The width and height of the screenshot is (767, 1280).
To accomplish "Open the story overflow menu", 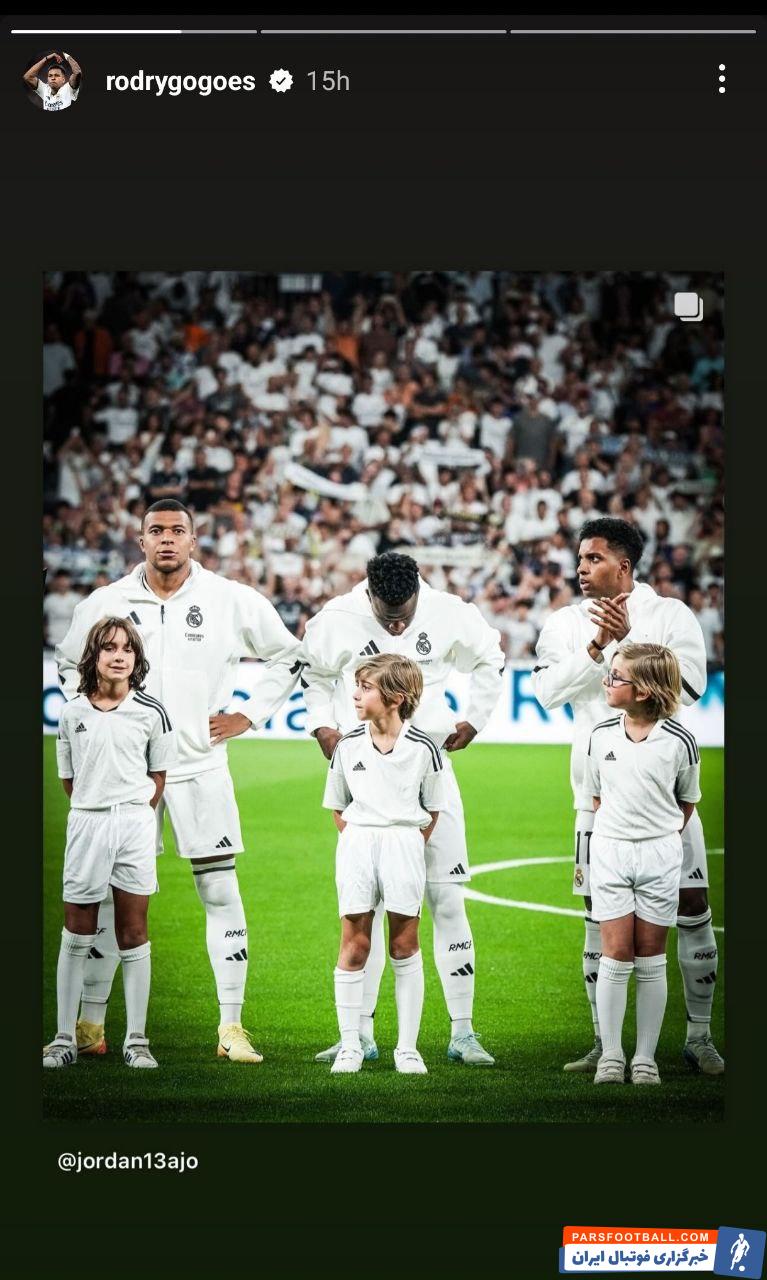I will (721, 79).
